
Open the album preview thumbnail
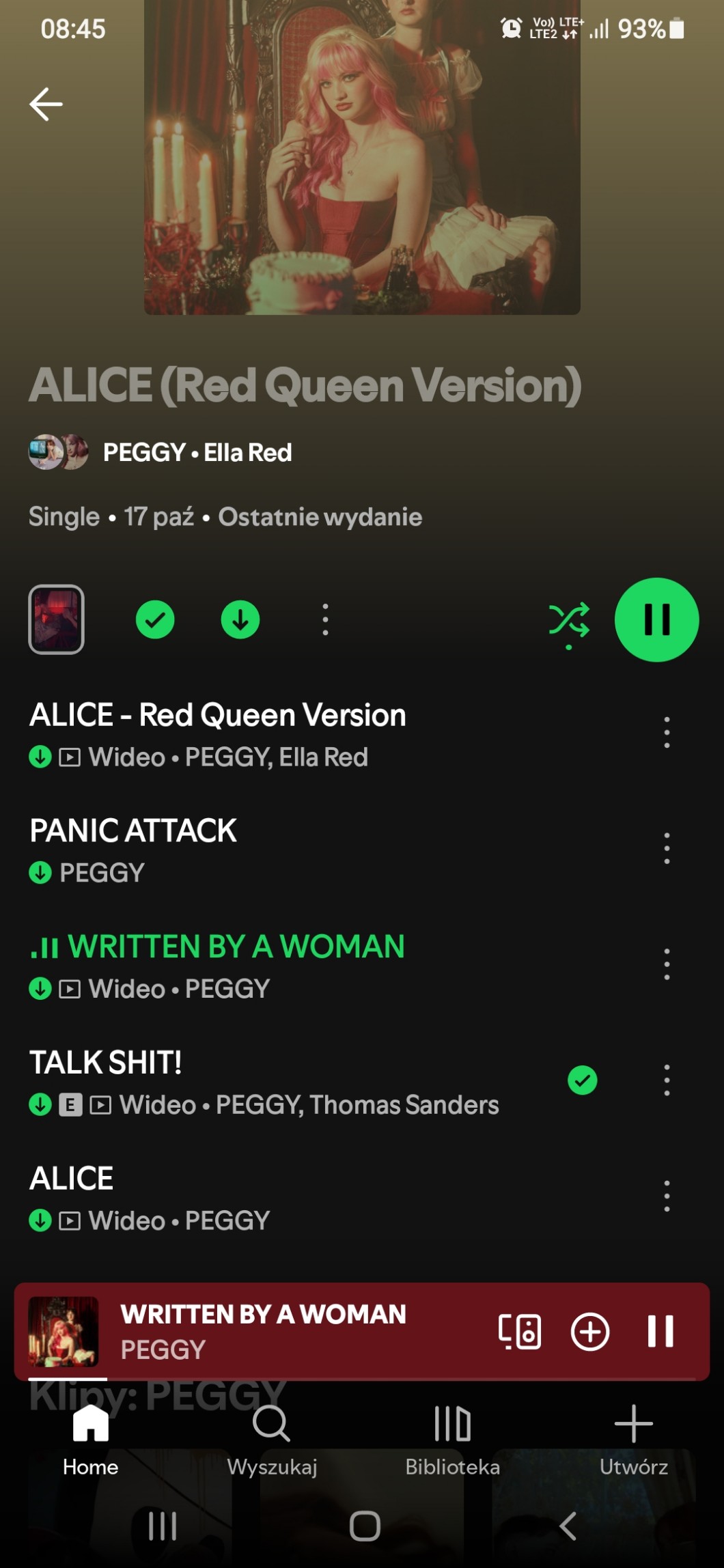click(x=56, y=619)
